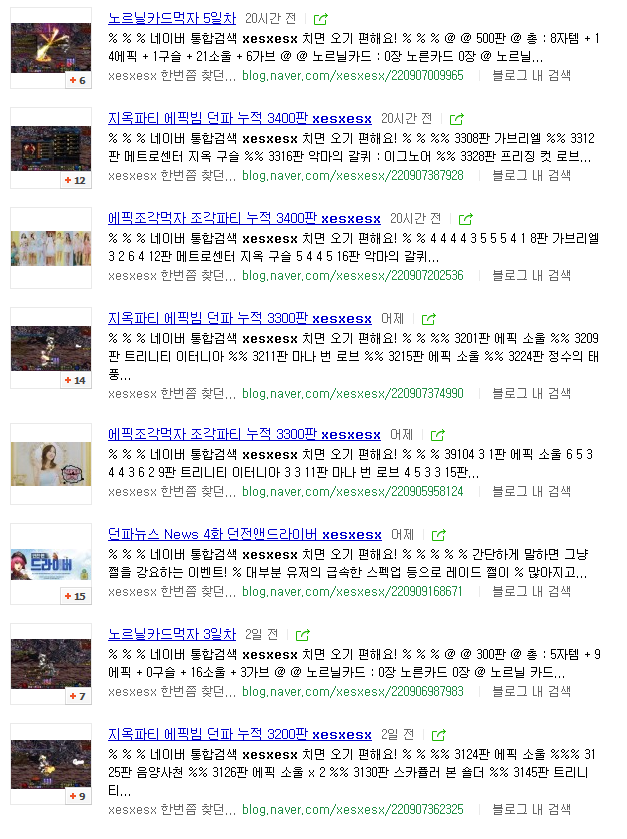Open thumbnail of 던파뉴스 News 4화 post

coord(50,563)
